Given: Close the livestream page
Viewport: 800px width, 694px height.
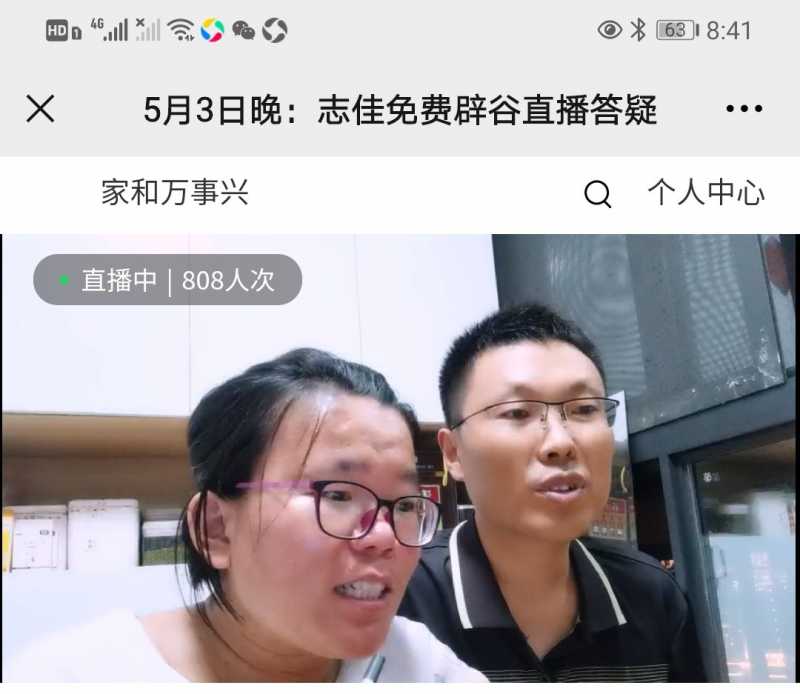Looking at the screenshot, I should tap(40, 109).
